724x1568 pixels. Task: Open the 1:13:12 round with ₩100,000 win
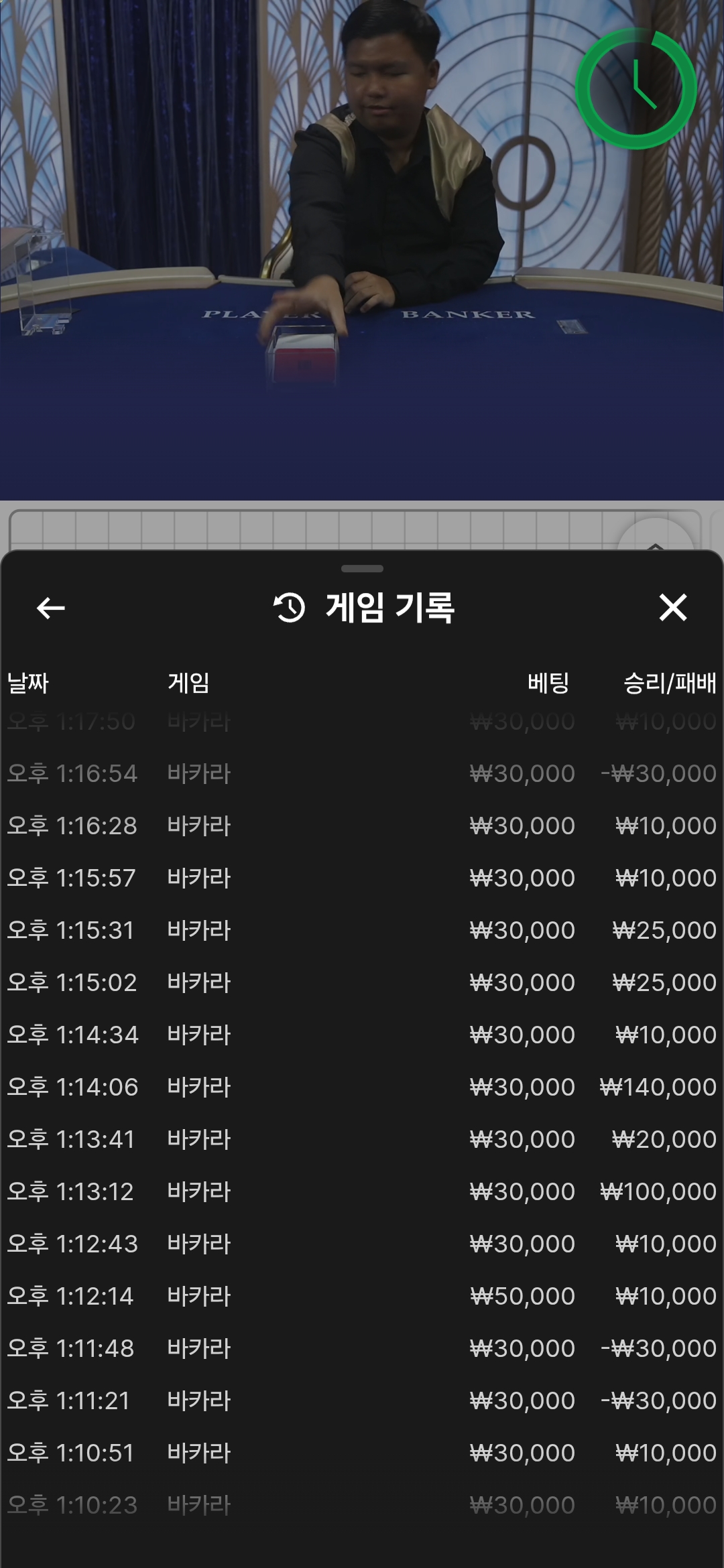click(362, 1191)
